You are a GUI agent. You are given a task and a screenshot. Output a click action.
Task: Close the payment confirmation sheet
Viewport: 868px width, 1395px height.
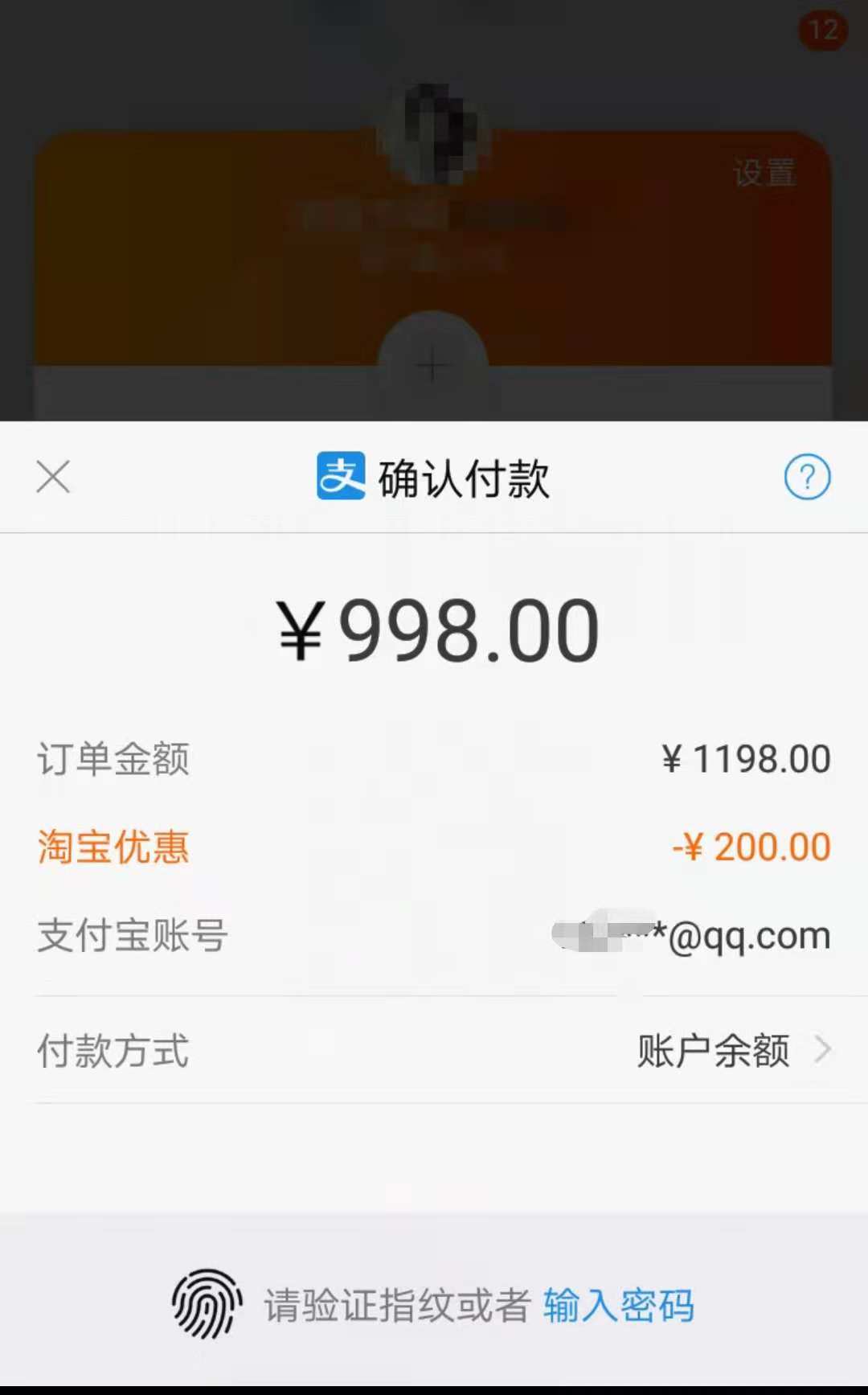(53, 477)
